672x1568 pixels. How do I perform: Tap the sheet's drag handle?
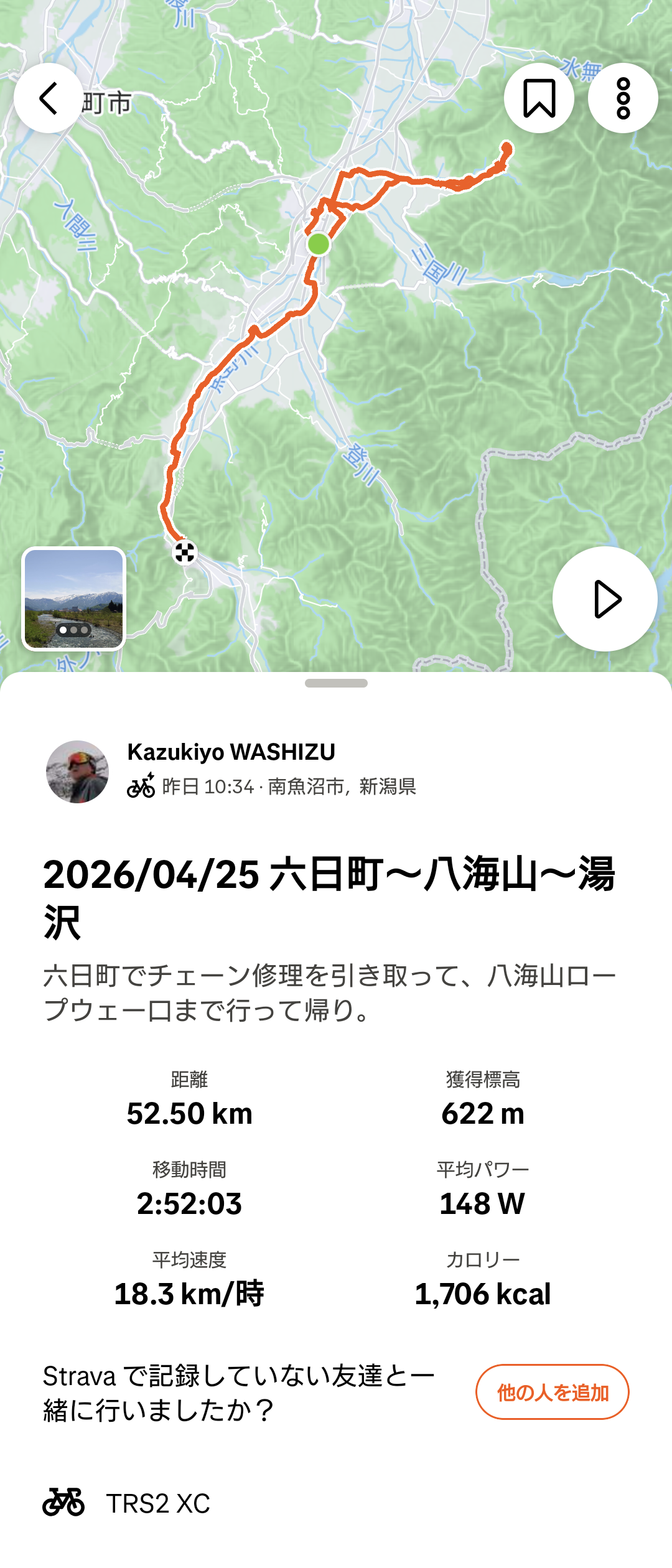[336, 683]
